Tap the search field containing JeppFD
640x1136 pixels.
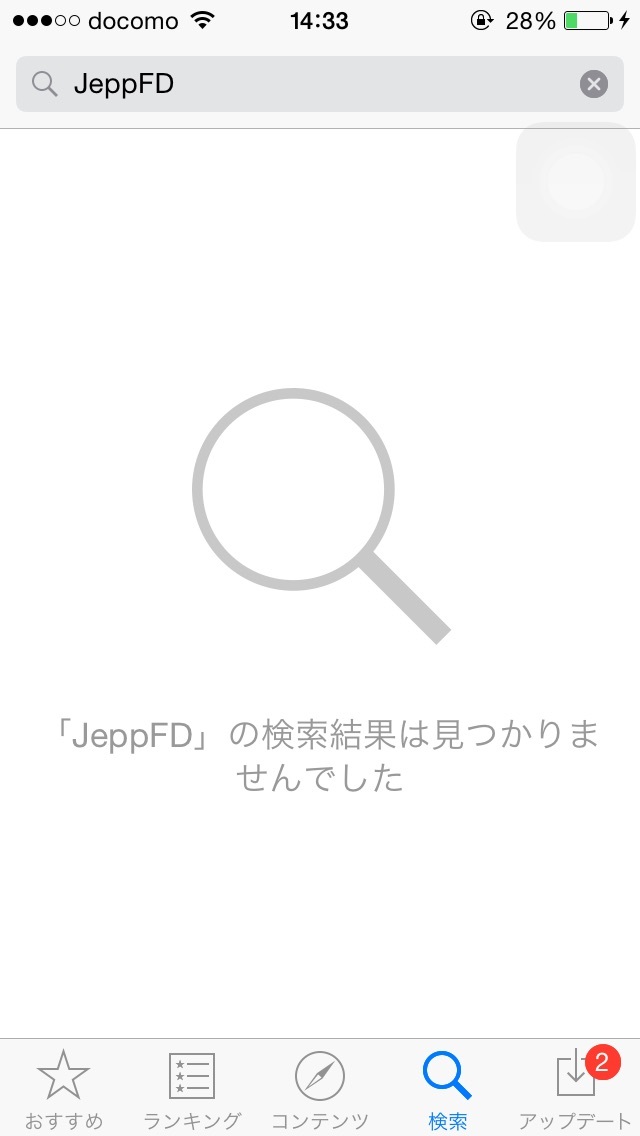300,84
